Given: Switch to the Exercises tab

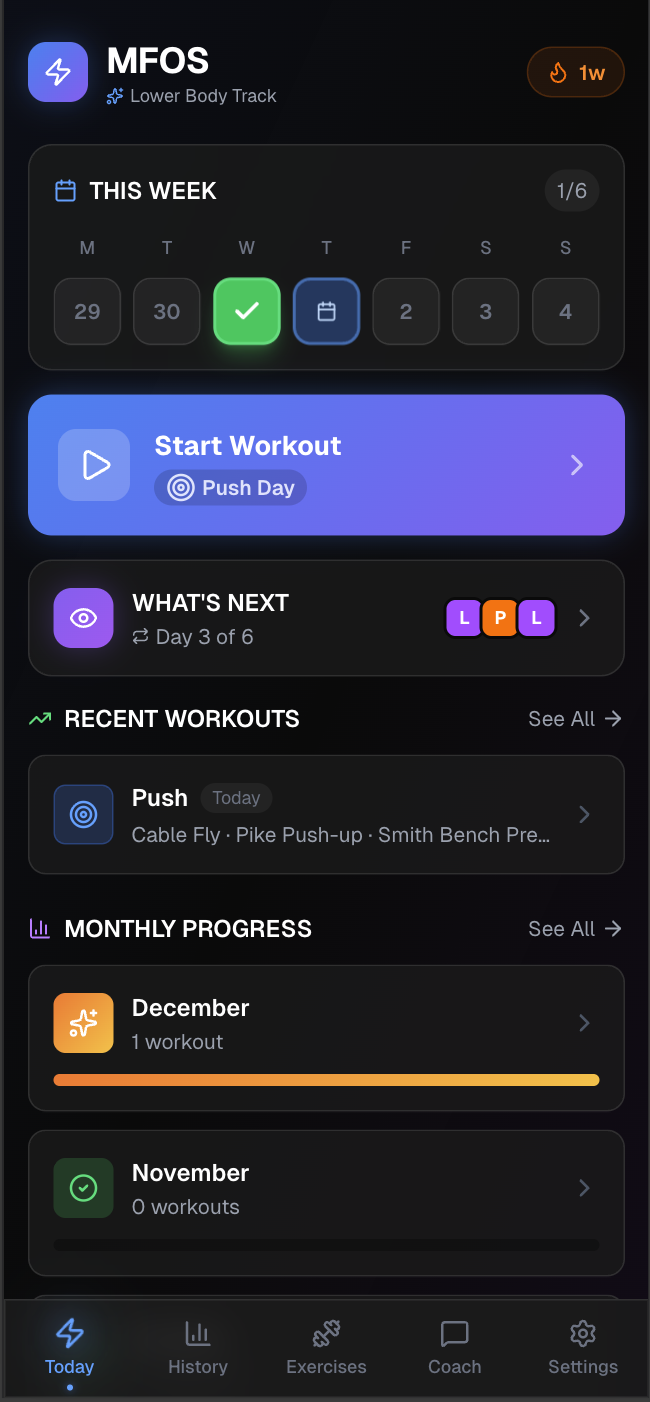Looking at the screenshot, I should click(326, 1348).
